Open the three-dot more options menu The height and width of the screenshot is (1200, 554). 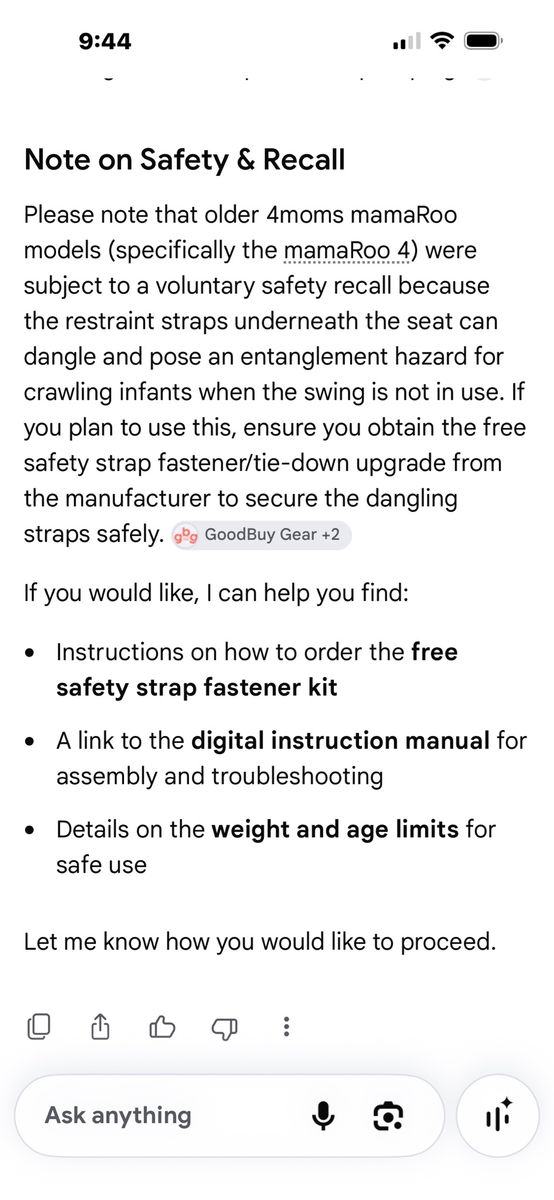pos(286,1026)
